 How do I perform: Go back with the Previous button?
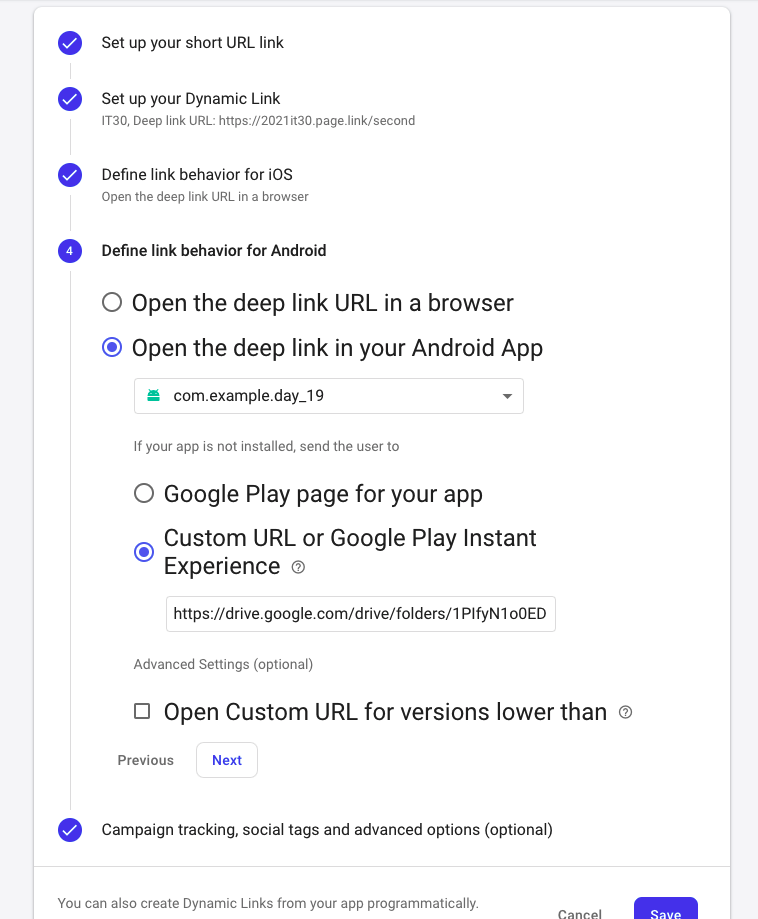(146, 760)
